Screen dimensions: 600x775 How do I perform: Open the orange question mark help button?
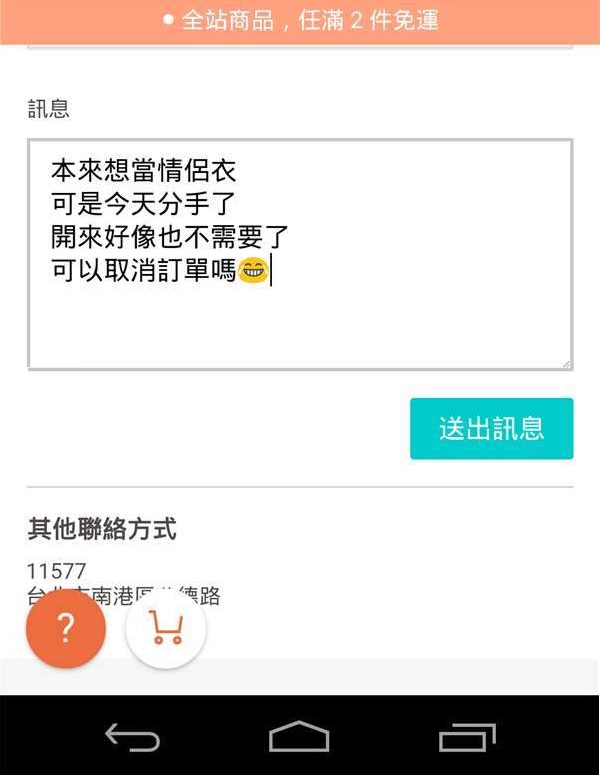point(66,629)
